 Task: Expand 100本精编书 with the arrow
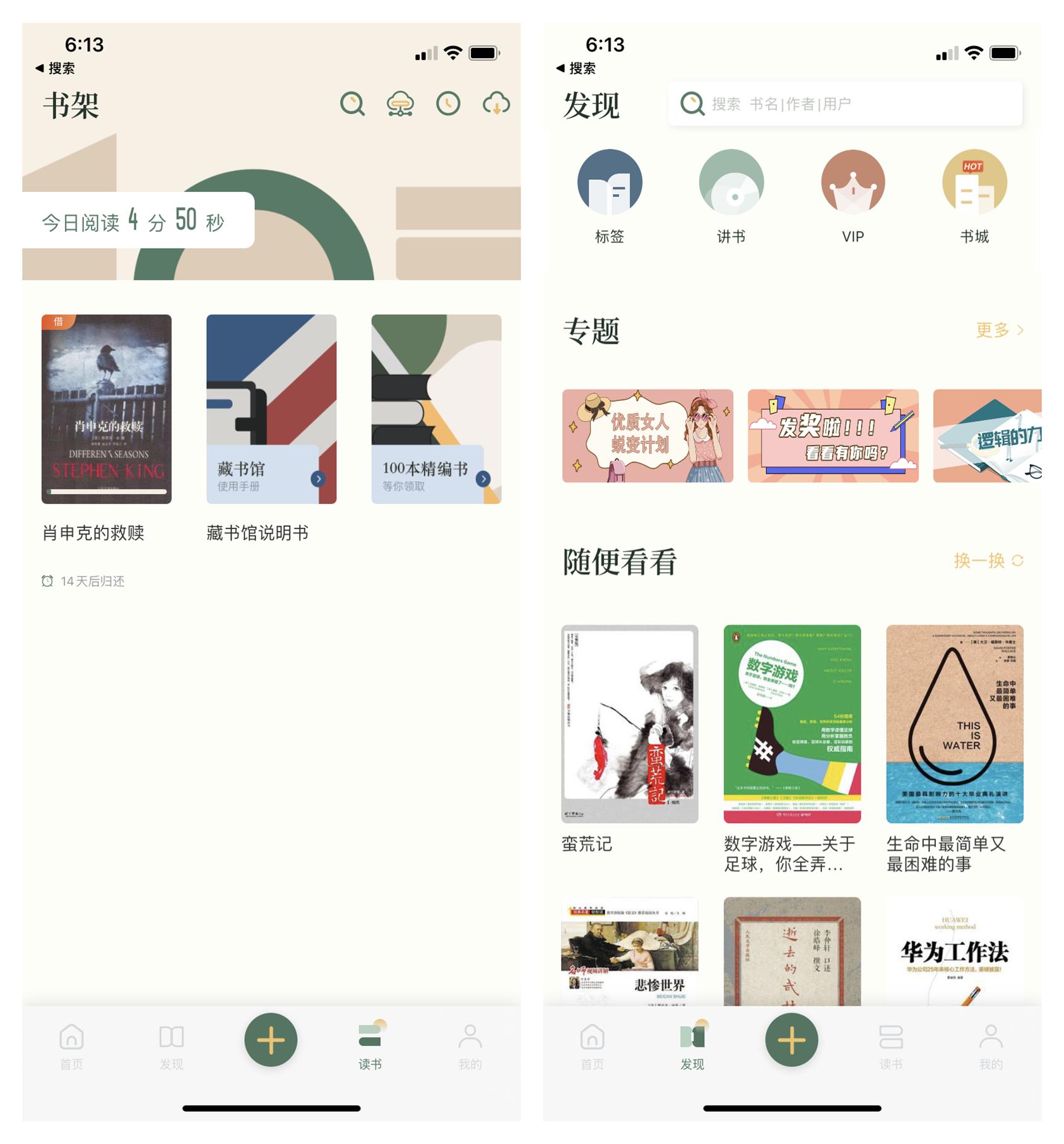[x=482, y=478]
